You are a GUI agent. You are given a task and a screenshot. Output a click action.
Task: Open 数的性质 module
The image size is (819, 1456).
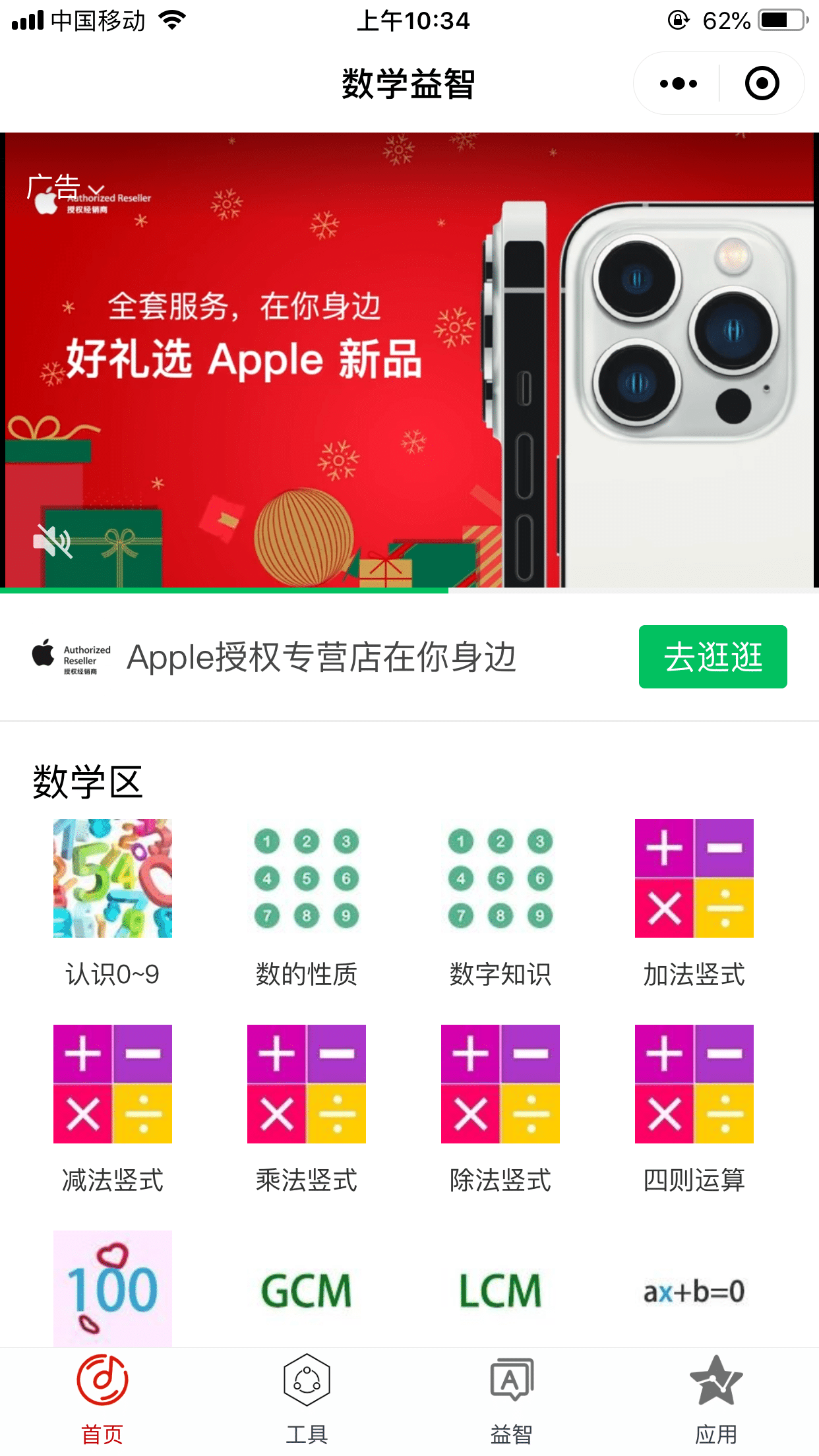point(307,878)
